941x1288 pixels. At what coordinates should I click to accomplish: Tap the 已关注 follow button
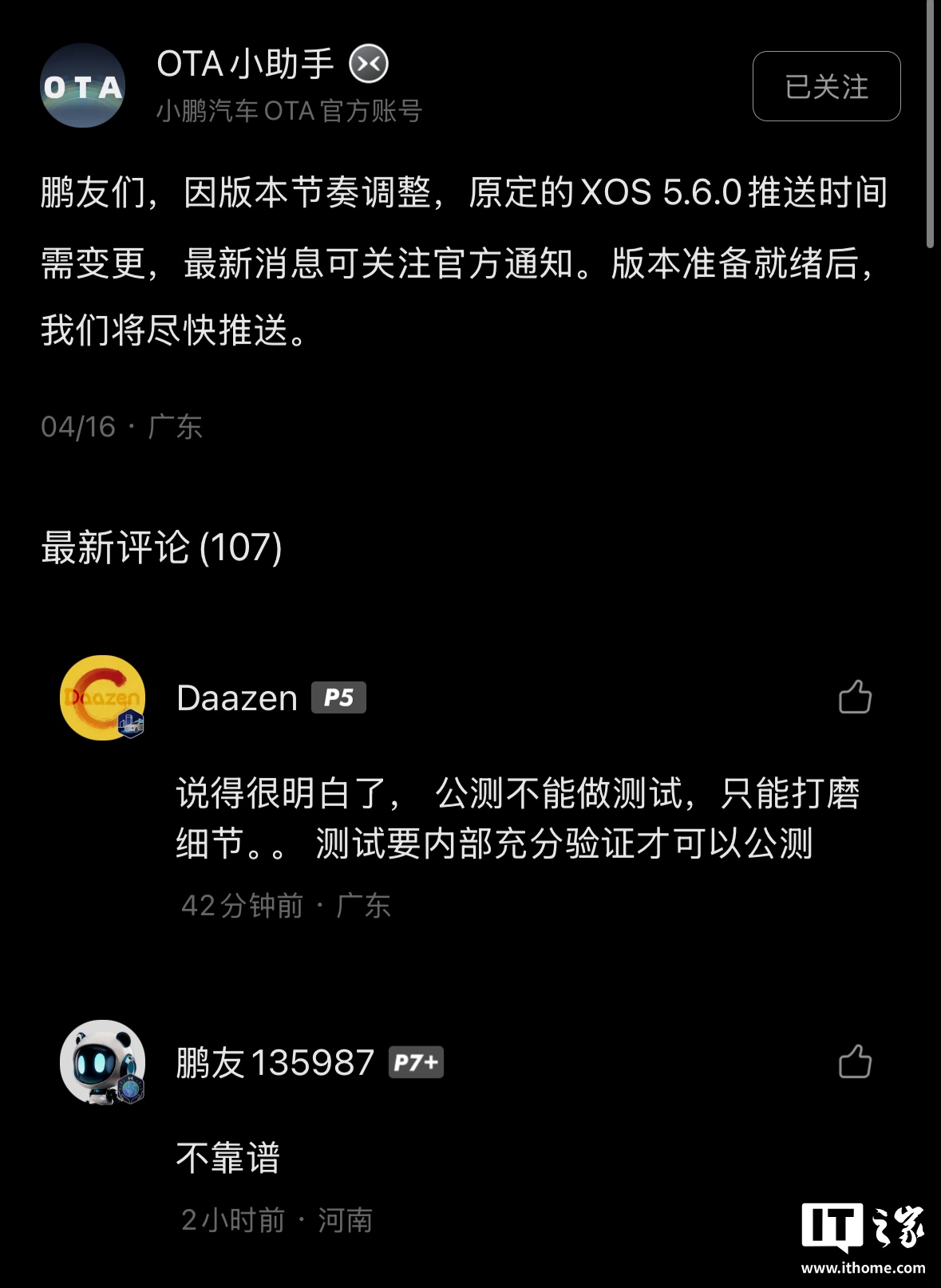click(x=826, y=86)
